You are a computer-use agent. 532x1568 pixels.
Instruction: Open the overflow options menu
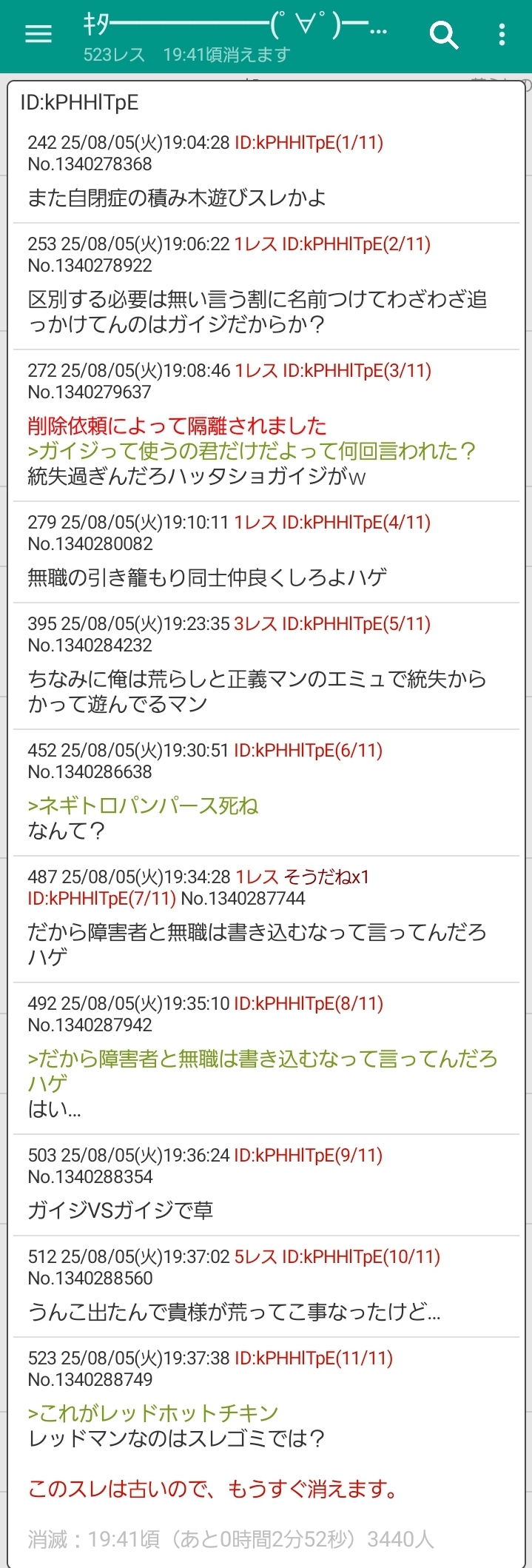[502, 34]
